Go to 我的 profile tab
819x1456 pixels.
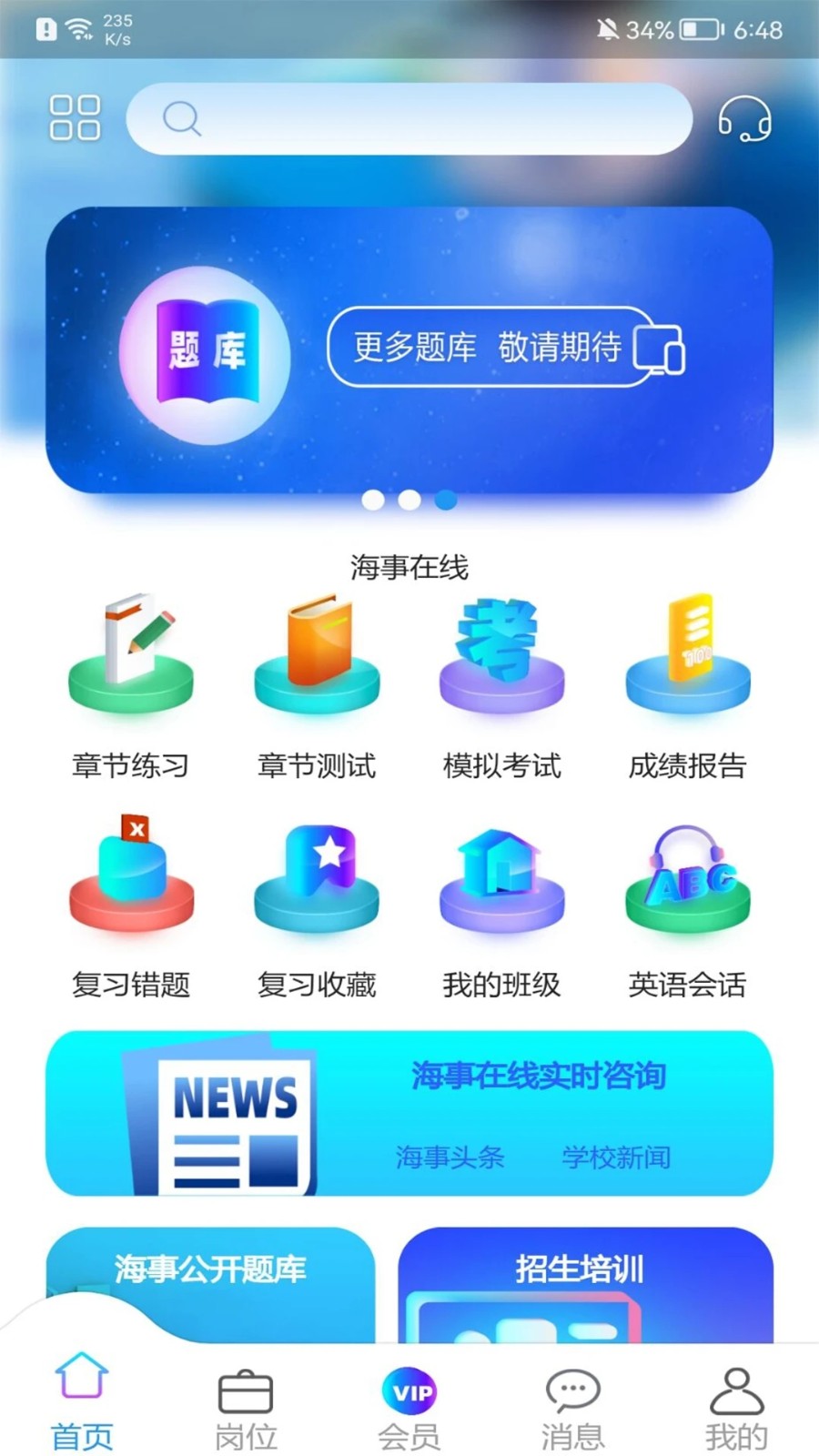tap(735, 1401)
